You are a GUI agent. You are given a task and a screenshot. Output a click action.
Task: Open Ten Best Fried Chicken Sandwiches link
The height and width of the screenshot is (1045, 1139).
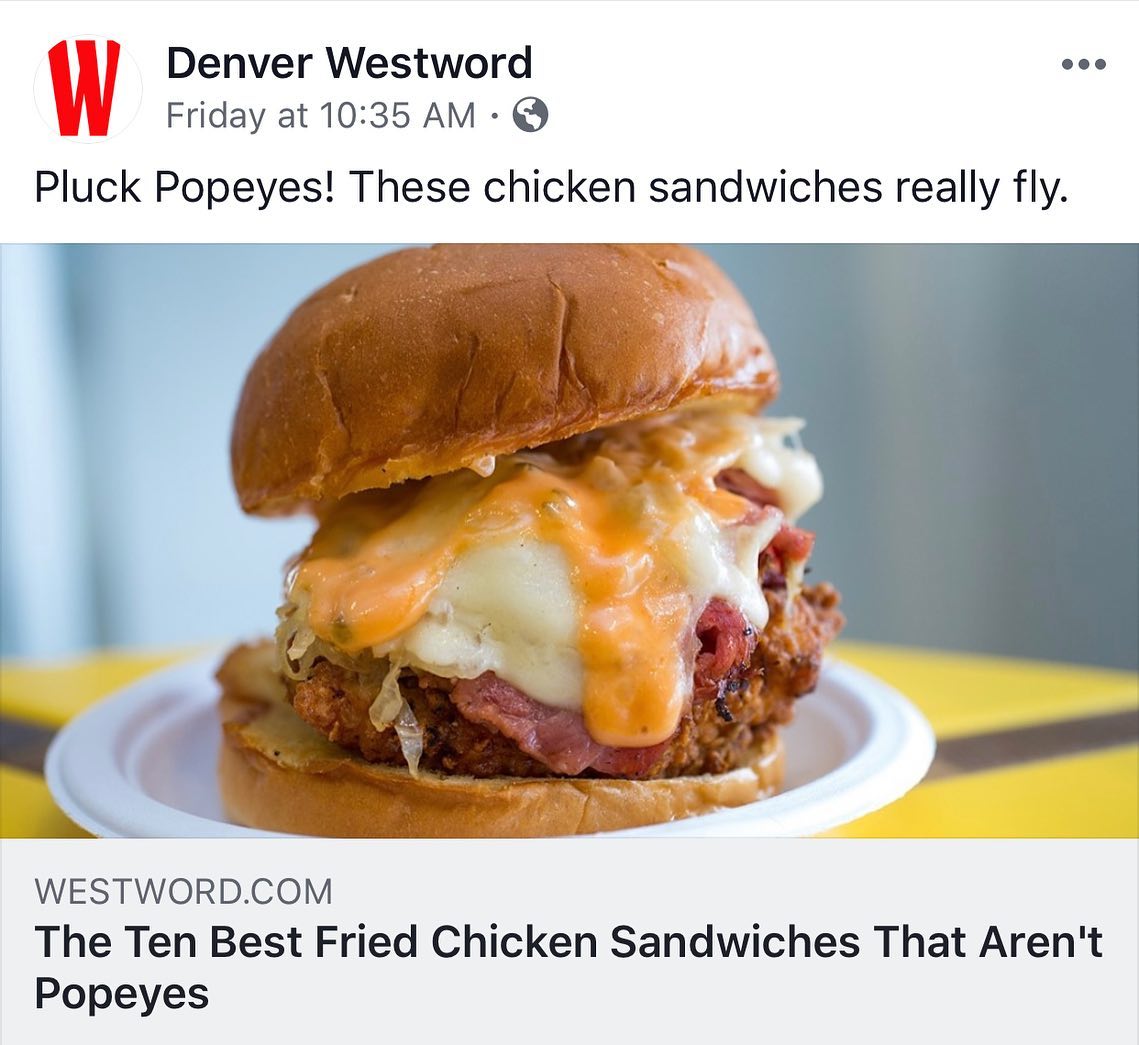coord(568,967)
